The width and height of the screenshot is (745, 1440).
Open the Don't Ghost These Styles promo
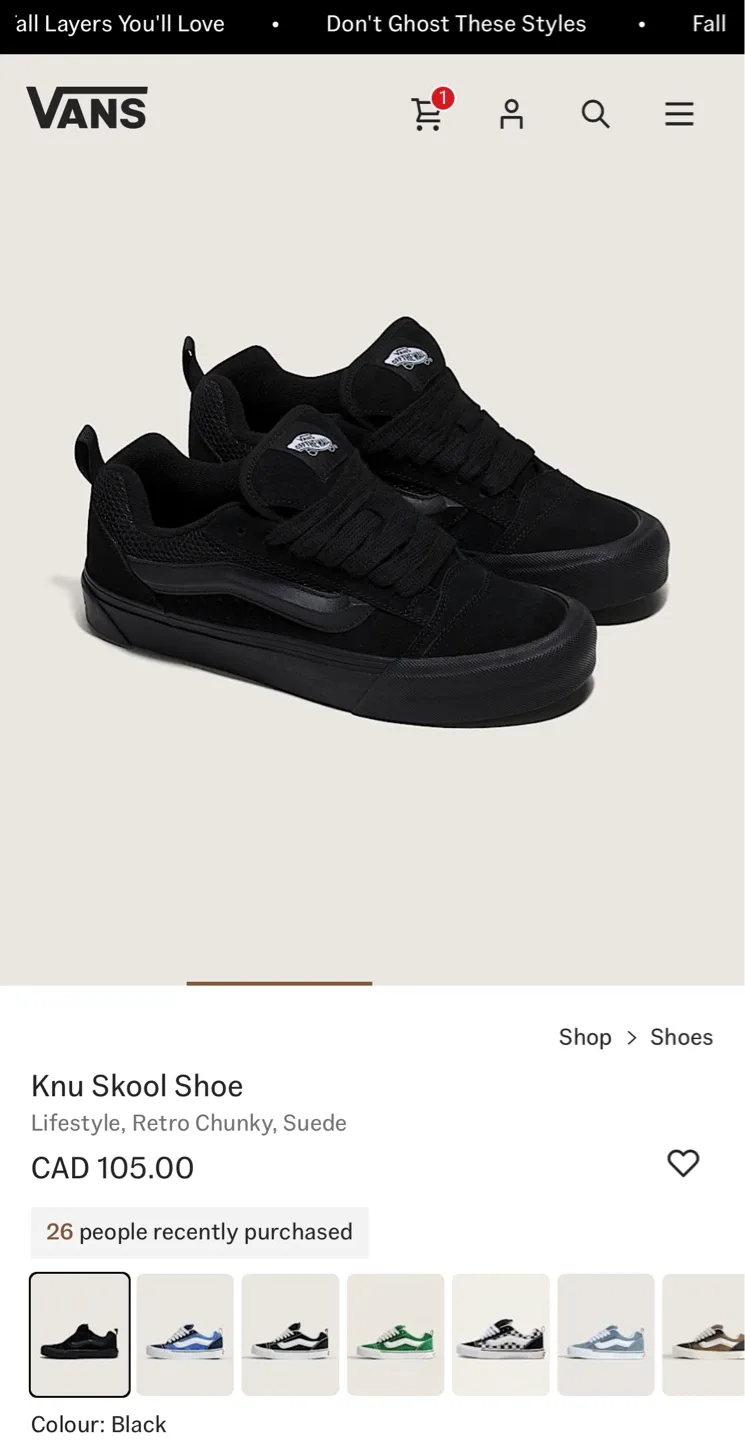click(x=456, y=24)
